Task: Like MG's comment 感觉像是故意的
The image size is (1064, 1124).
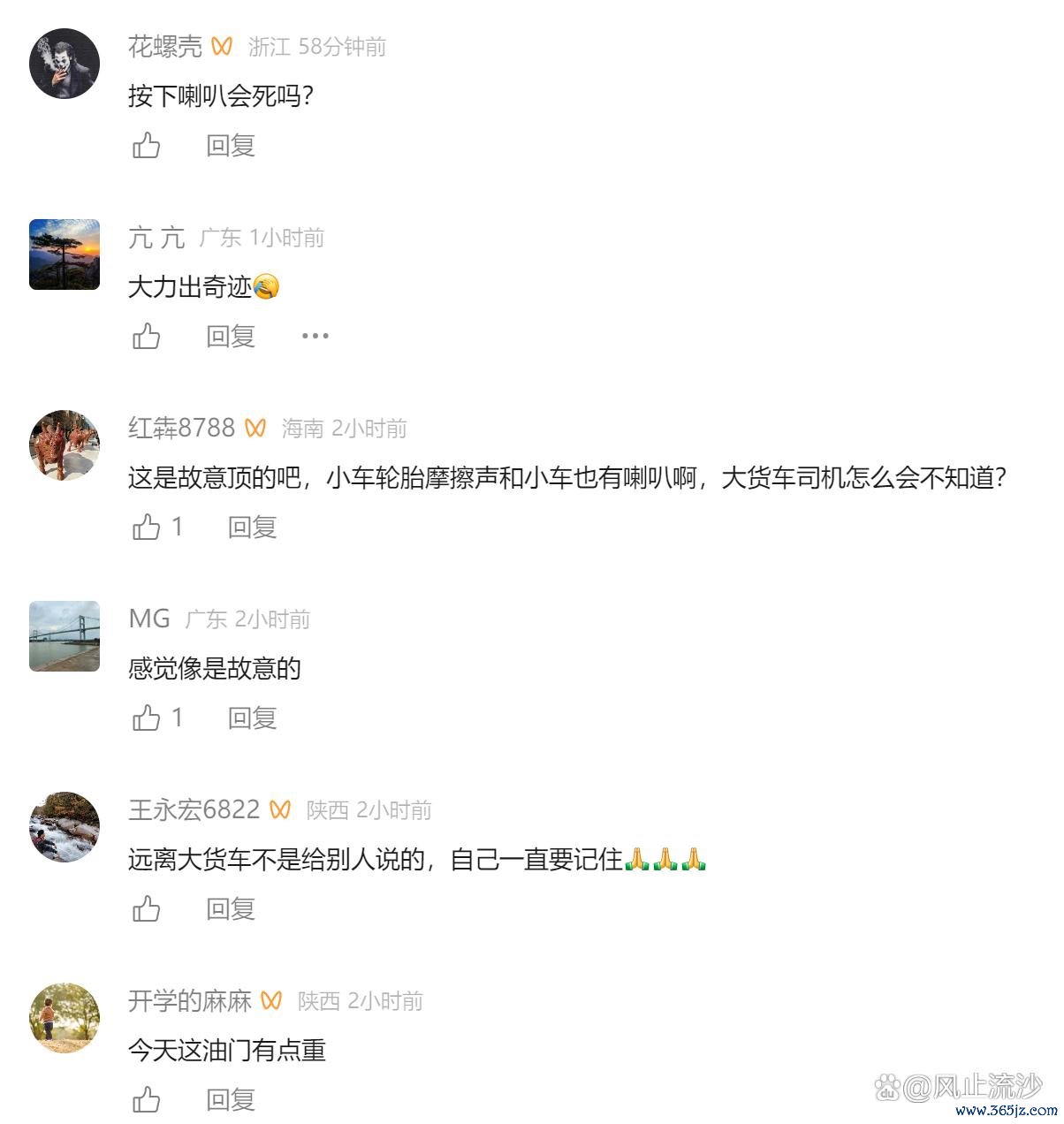Action: [x=147, y=718]
